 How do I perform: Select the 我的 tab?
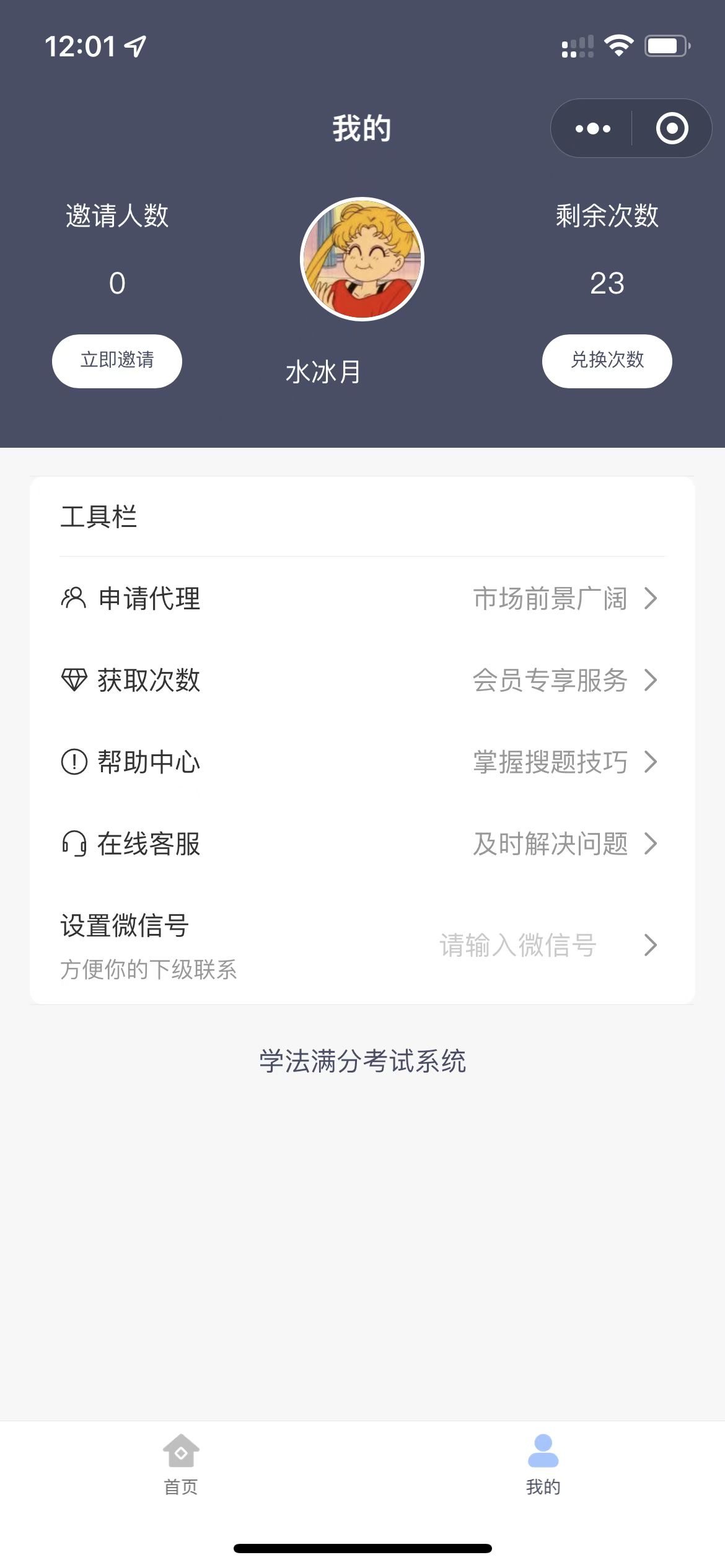[x=543, y=1465]
